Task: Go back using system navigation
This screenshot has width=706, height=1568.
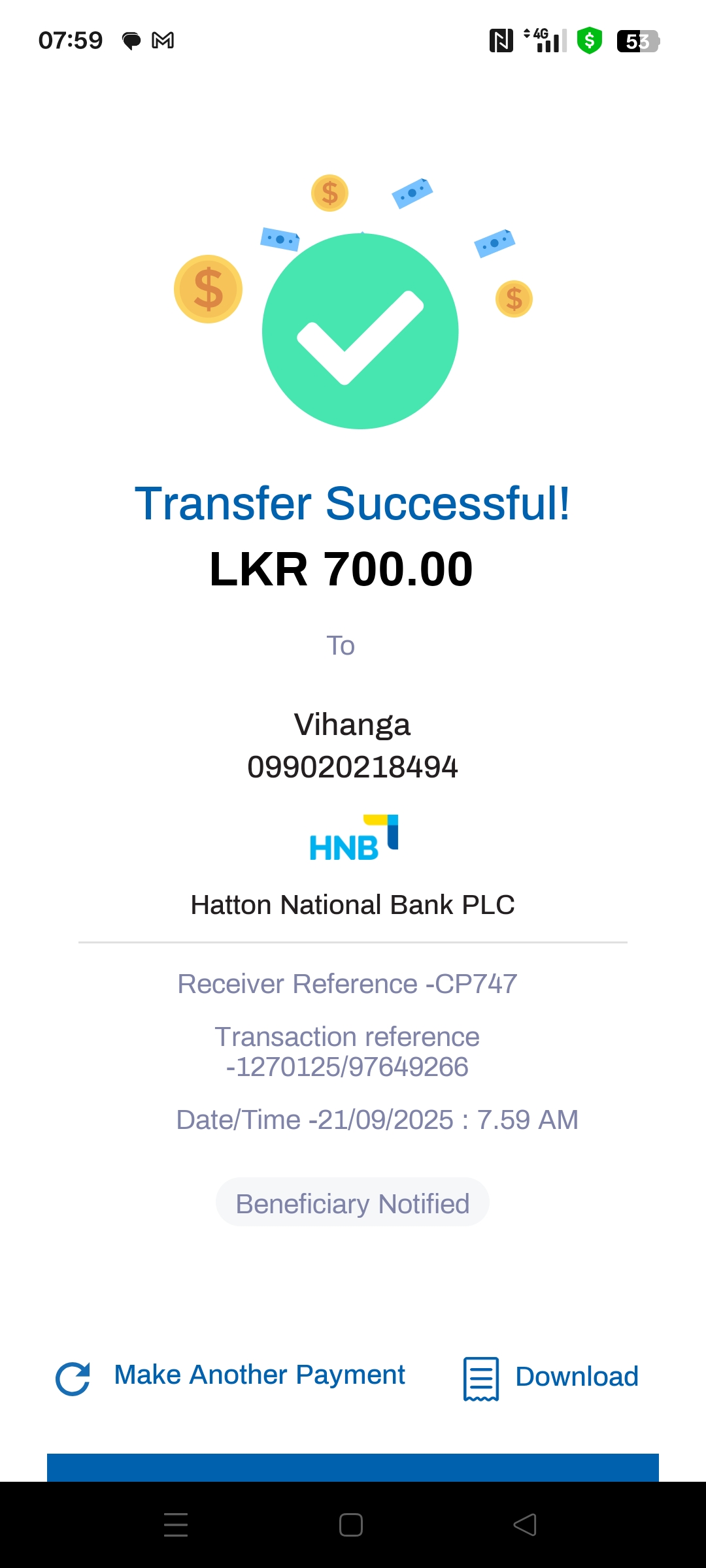Action: pyautogui.click(x=525, y=1525)
